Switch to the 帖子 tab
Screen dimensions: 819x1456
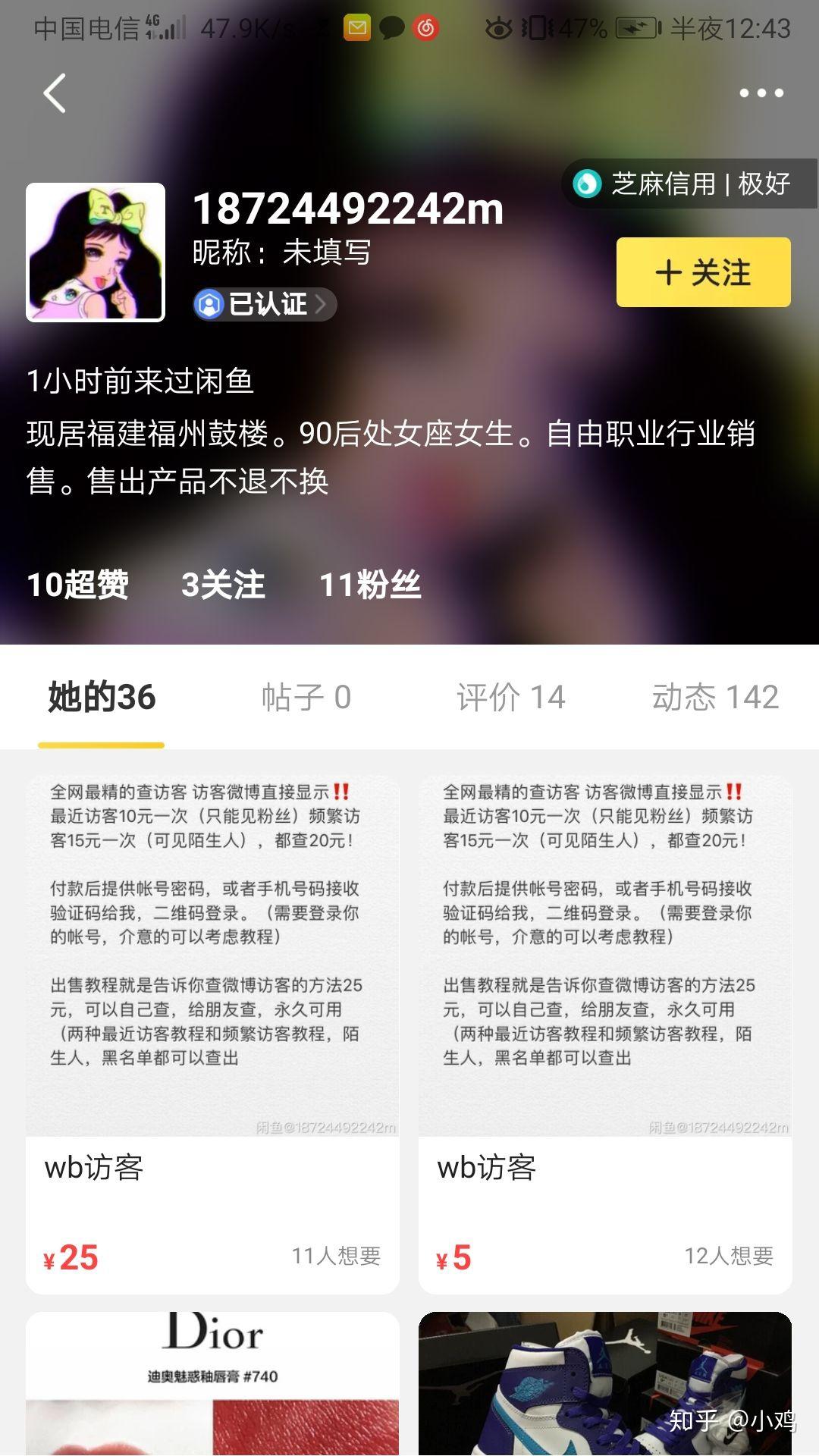[306, 697]
